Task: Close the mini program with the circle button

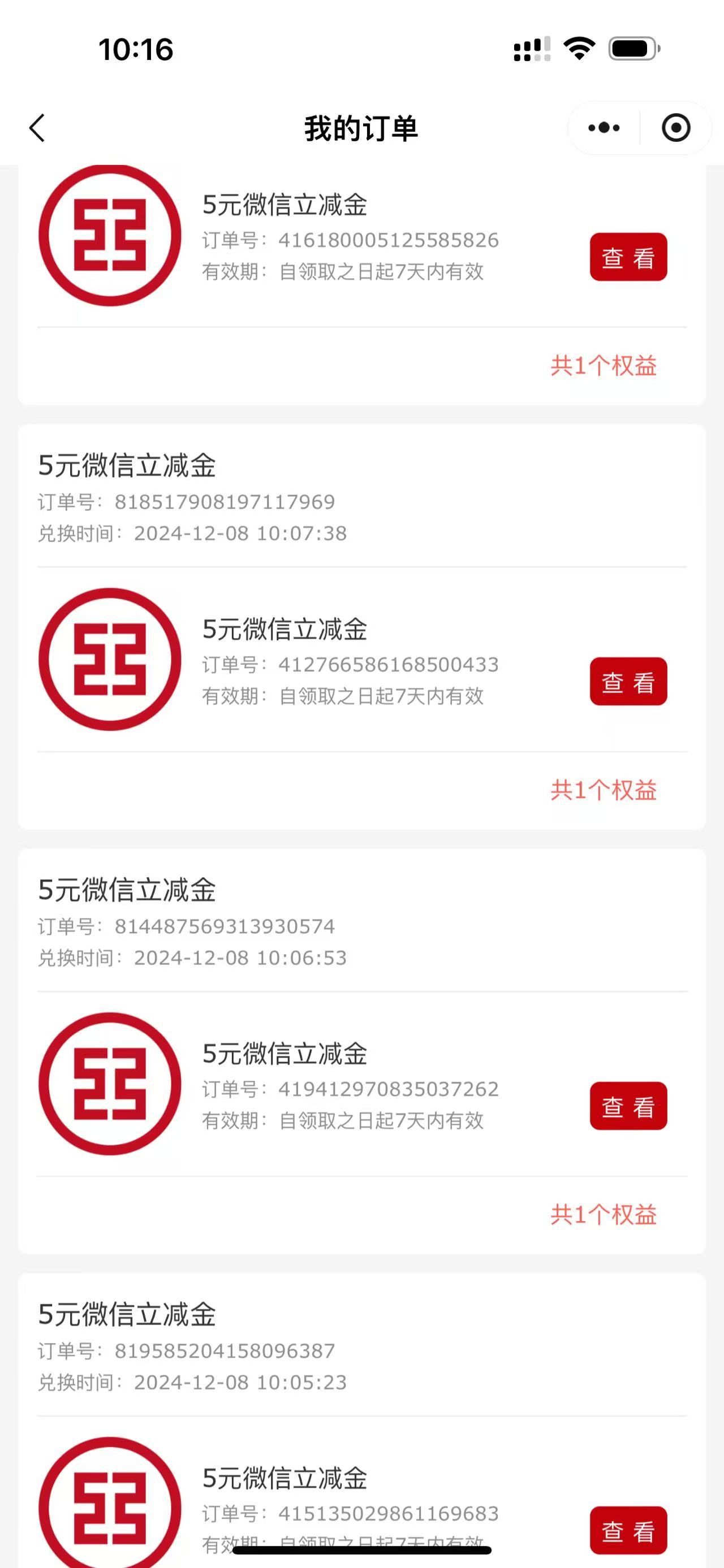Action: tap(676, 128)
